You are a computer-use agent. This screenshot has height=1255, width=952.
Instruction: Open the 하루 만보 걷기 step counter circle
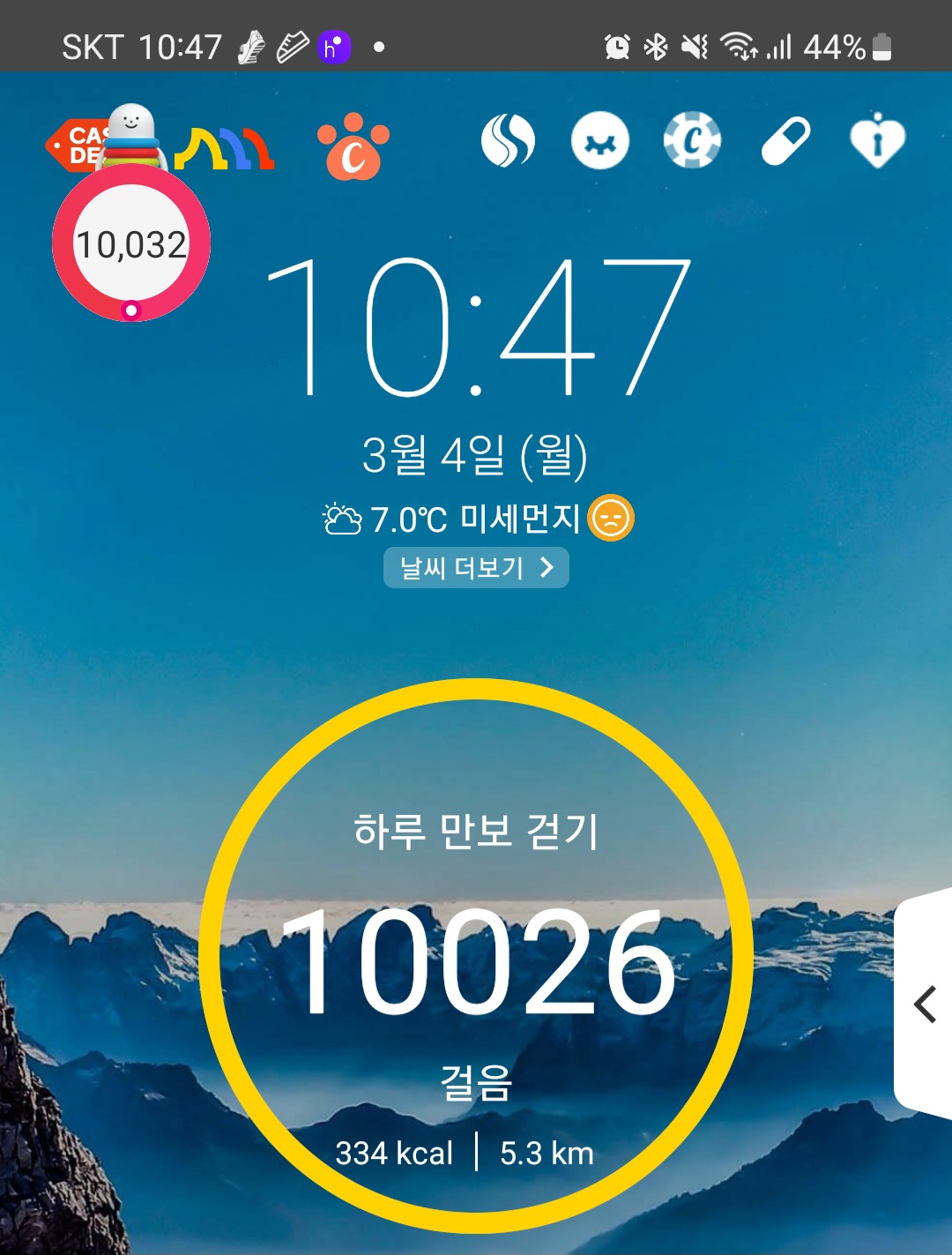click(x=476, y=957)
